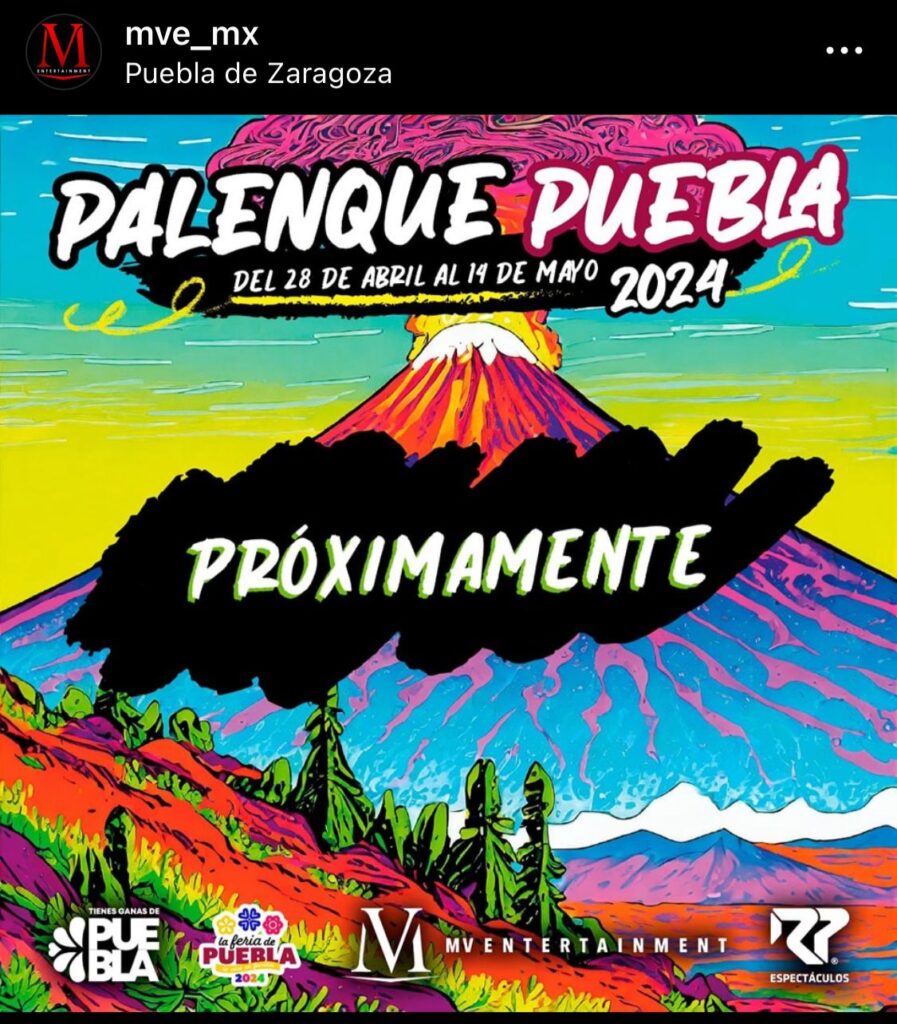Open the Puebla de Zaragoza location

point(258,74)
